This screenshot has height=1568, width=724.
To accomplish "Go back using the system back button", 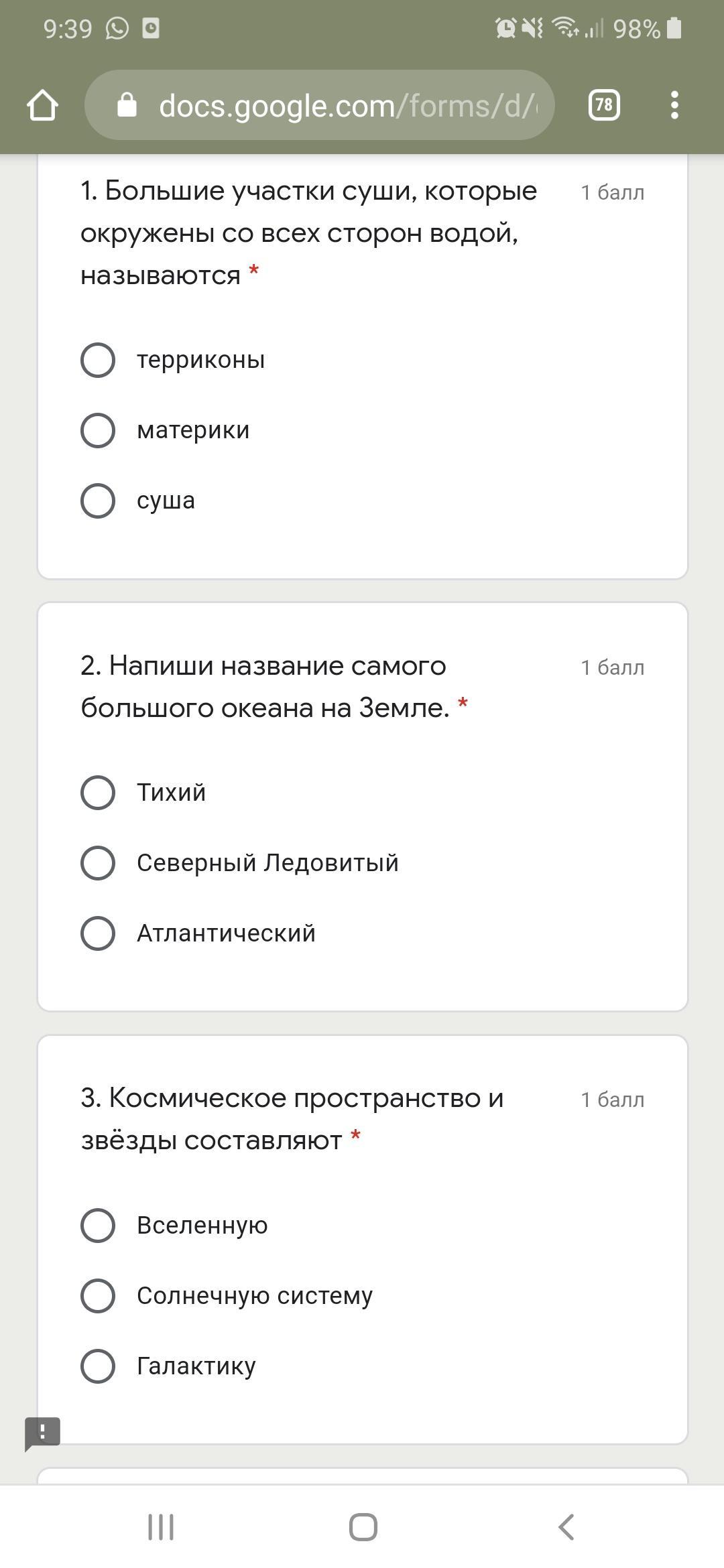I will [x=566, y=1527].
